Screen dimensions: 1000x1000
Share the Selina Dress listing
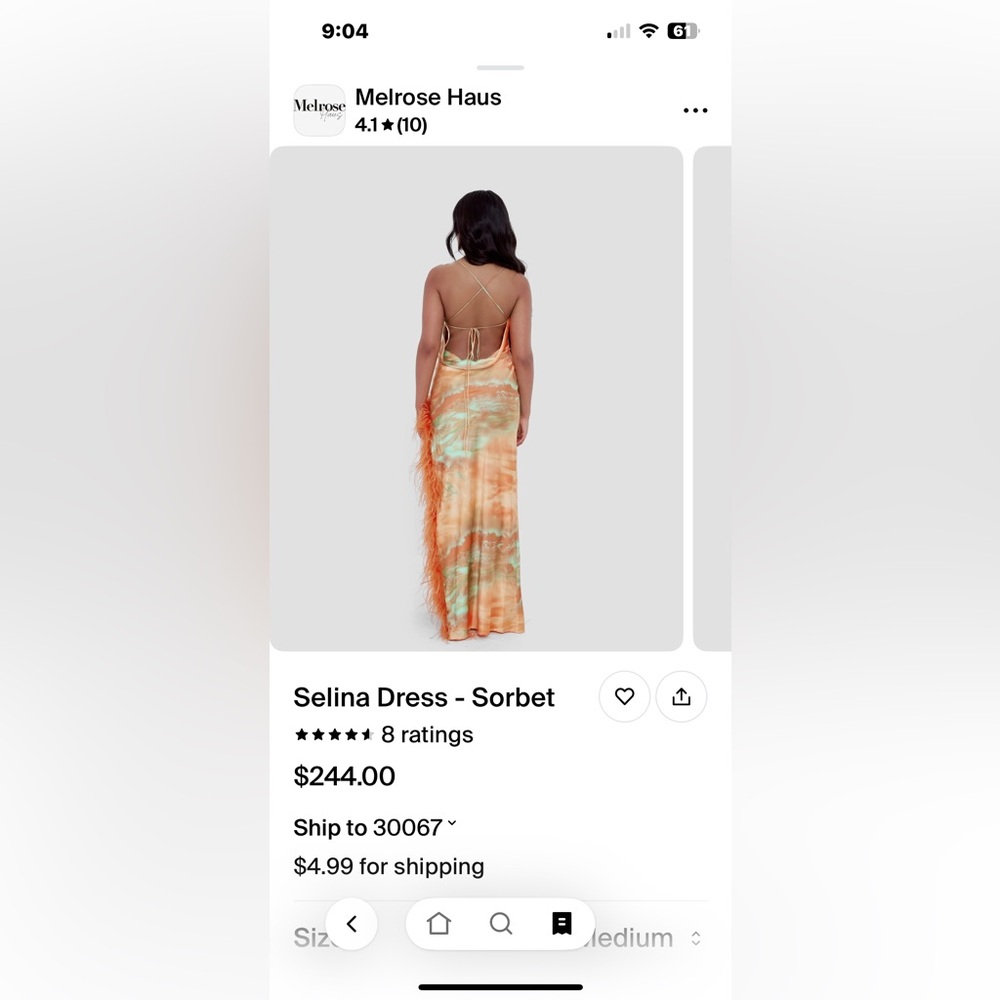point(681,697)
